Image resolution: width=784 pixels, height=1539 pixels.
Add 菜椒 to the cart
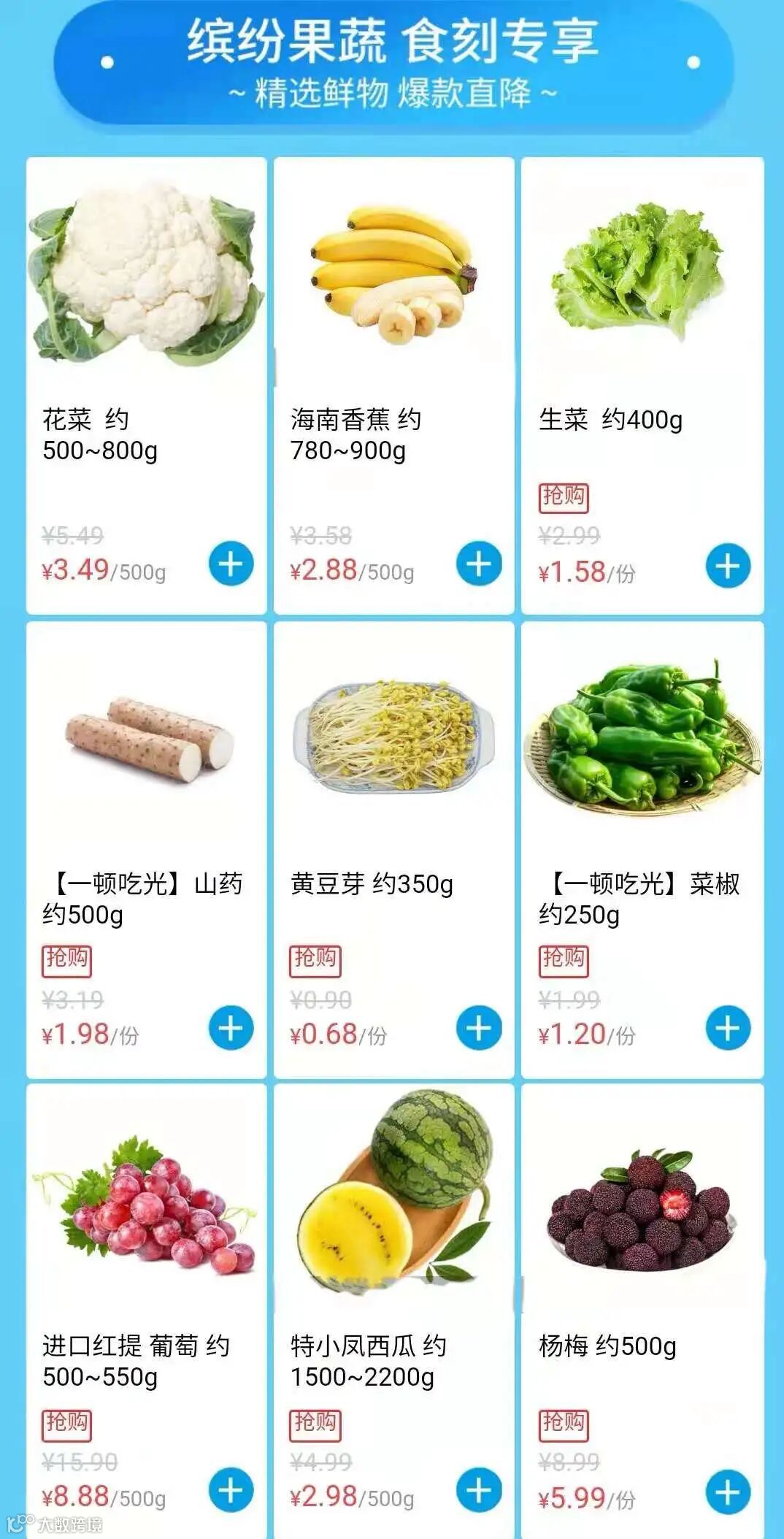click(x=728, y=1028)
